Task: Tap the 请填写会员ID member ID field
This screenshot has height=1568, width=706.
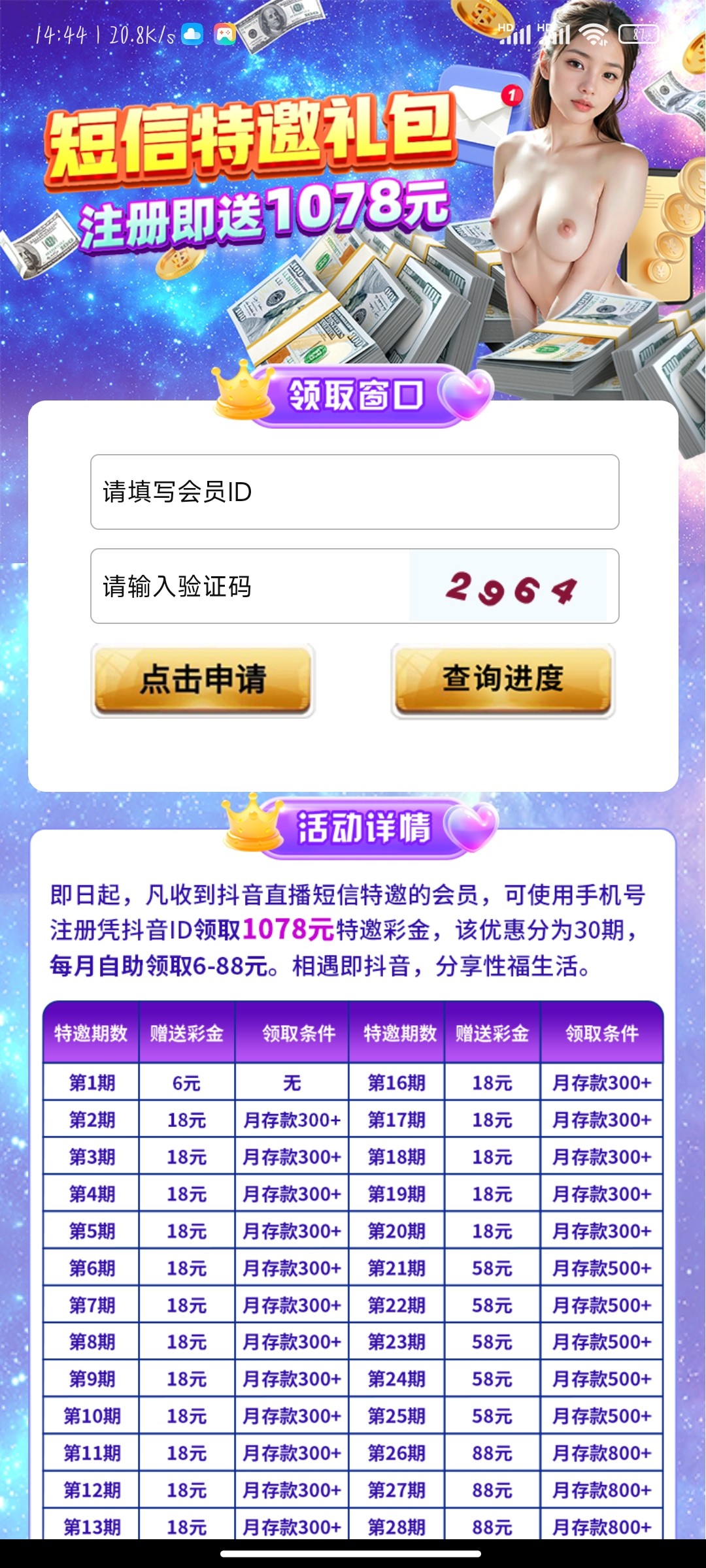Action: [354, 492]
